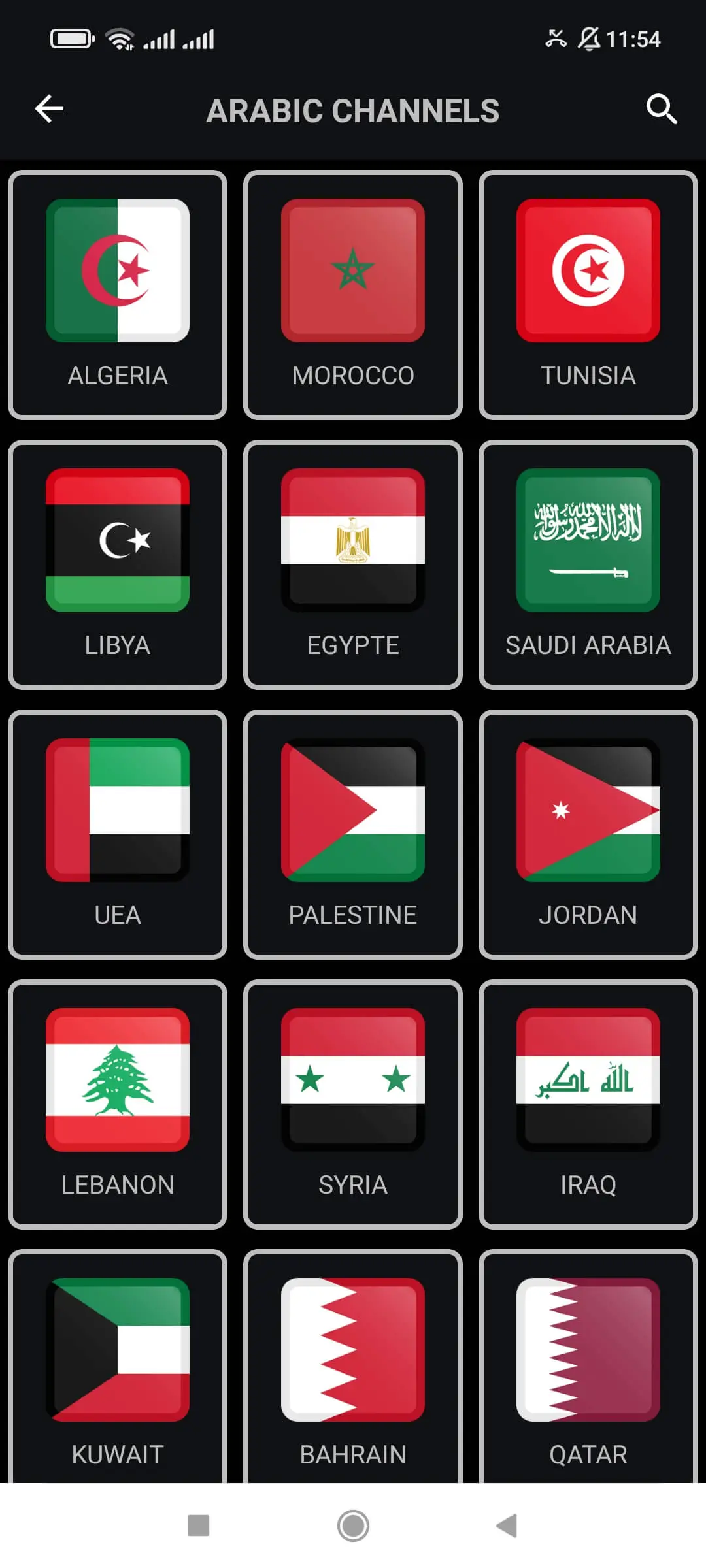The image size is (706, 1568).
Task: Tap the system home button
Action: (353, 1526)
